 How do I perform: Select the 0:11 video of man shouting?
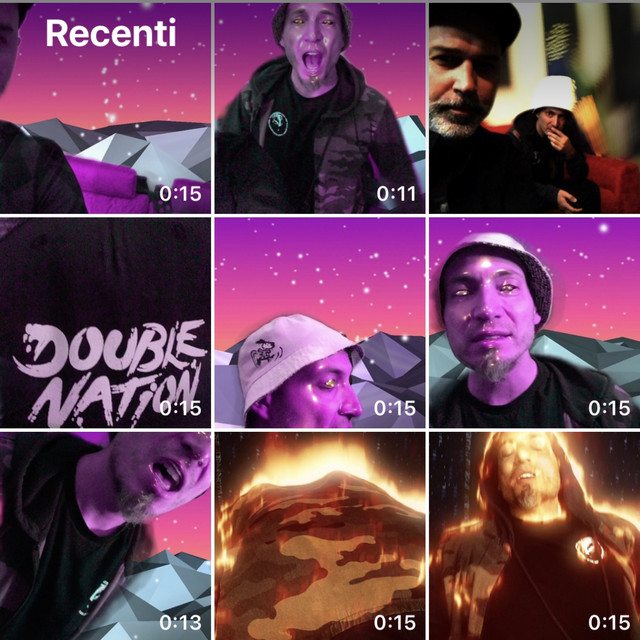319,107
